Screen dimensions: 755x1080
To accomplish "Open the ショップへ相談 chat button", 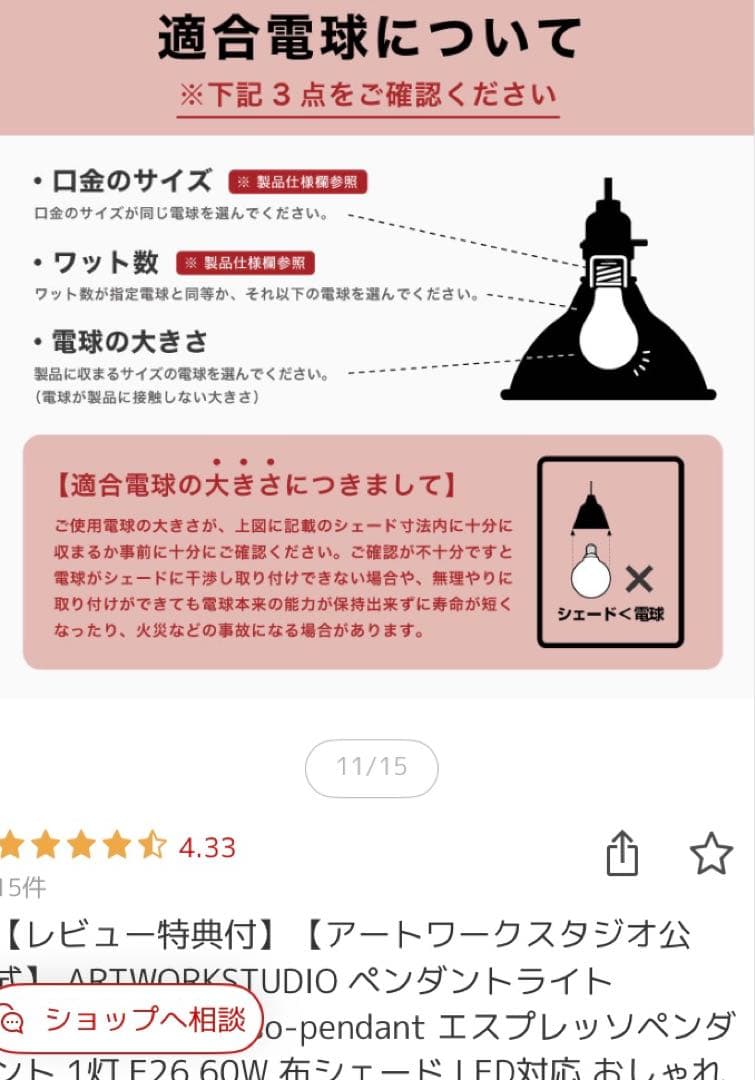I will (x=130, y=1019).
